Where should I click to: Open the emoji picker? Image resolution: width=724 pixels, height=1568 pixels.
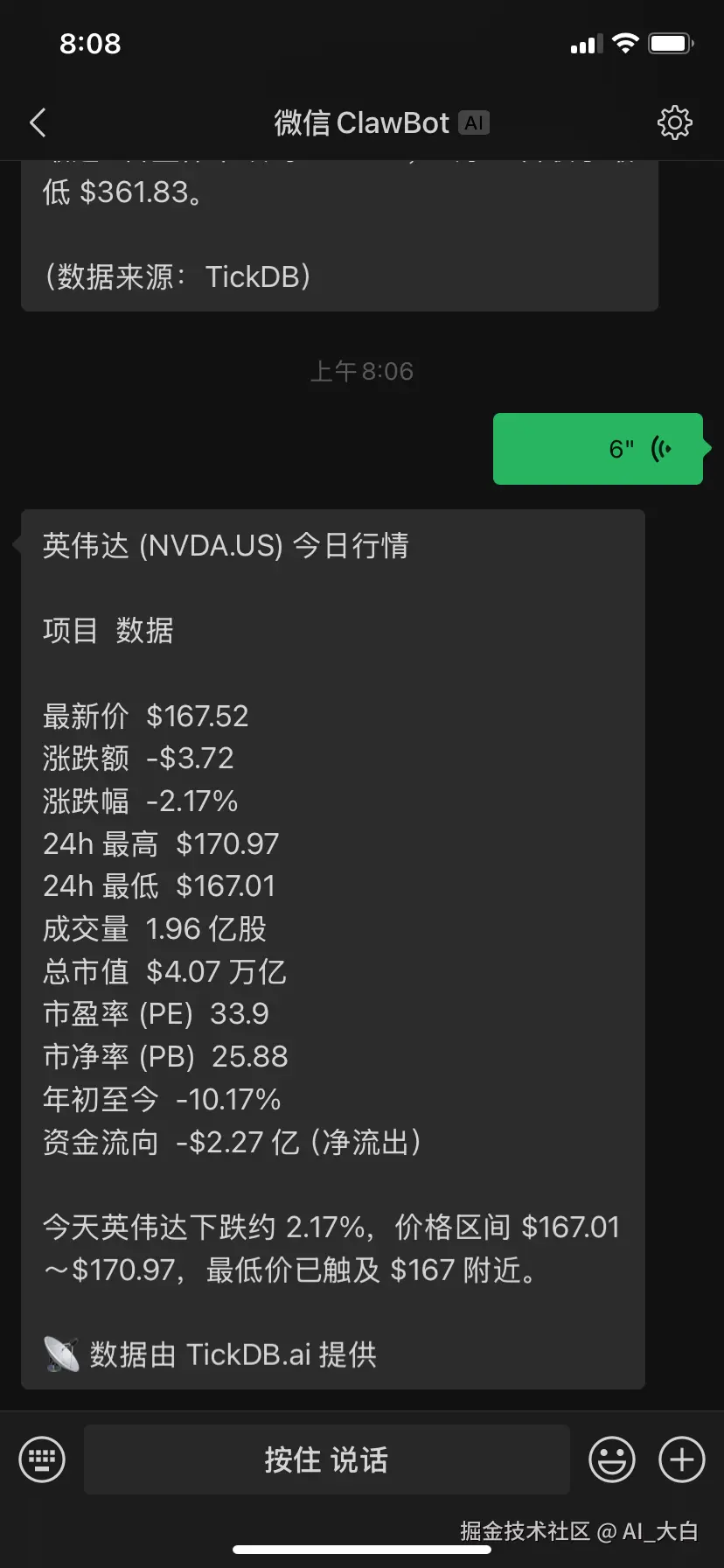tap(611, 1459)
